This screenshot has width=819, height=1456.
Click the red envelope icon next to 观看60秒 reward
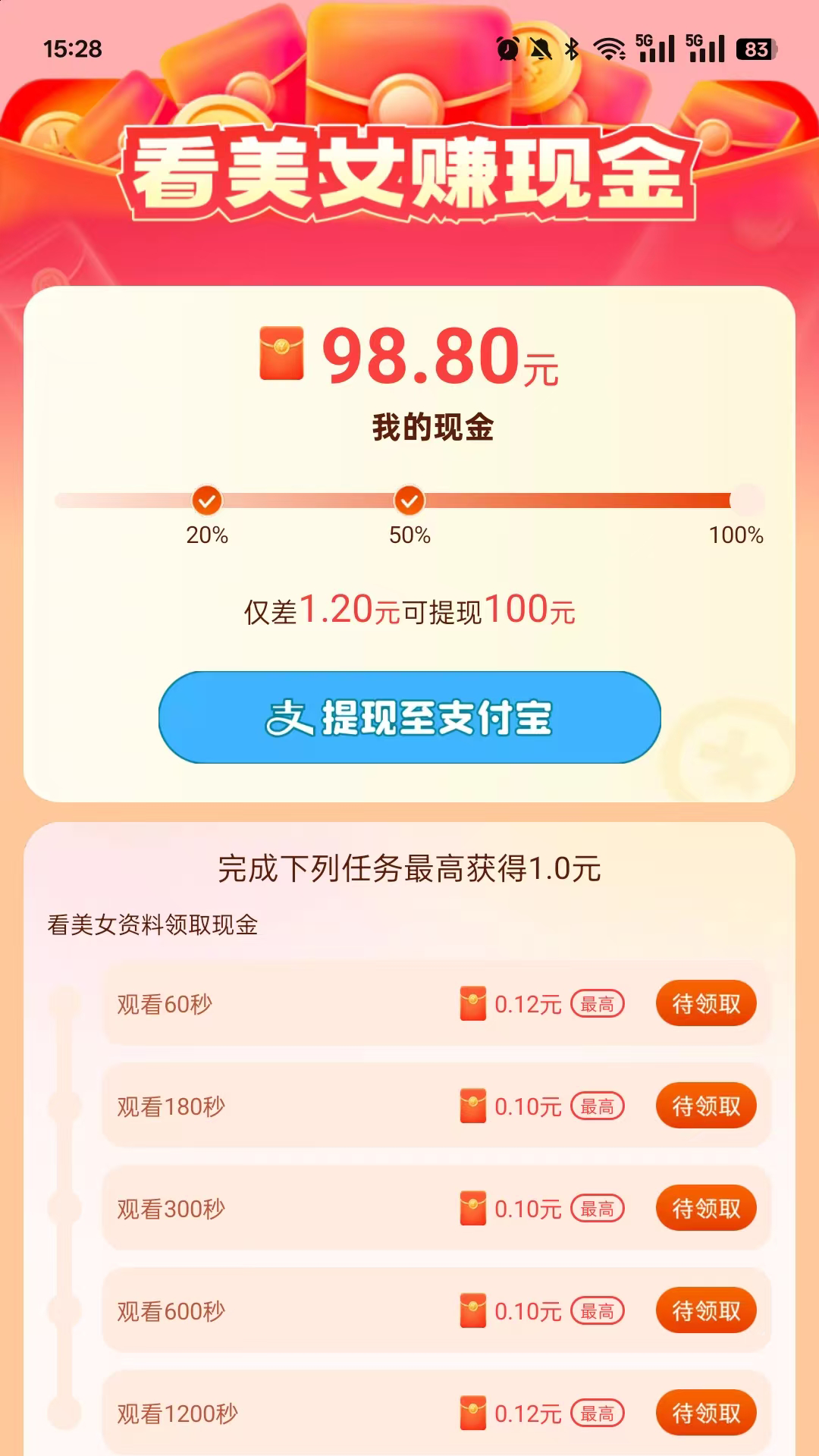coord(474,1003)
